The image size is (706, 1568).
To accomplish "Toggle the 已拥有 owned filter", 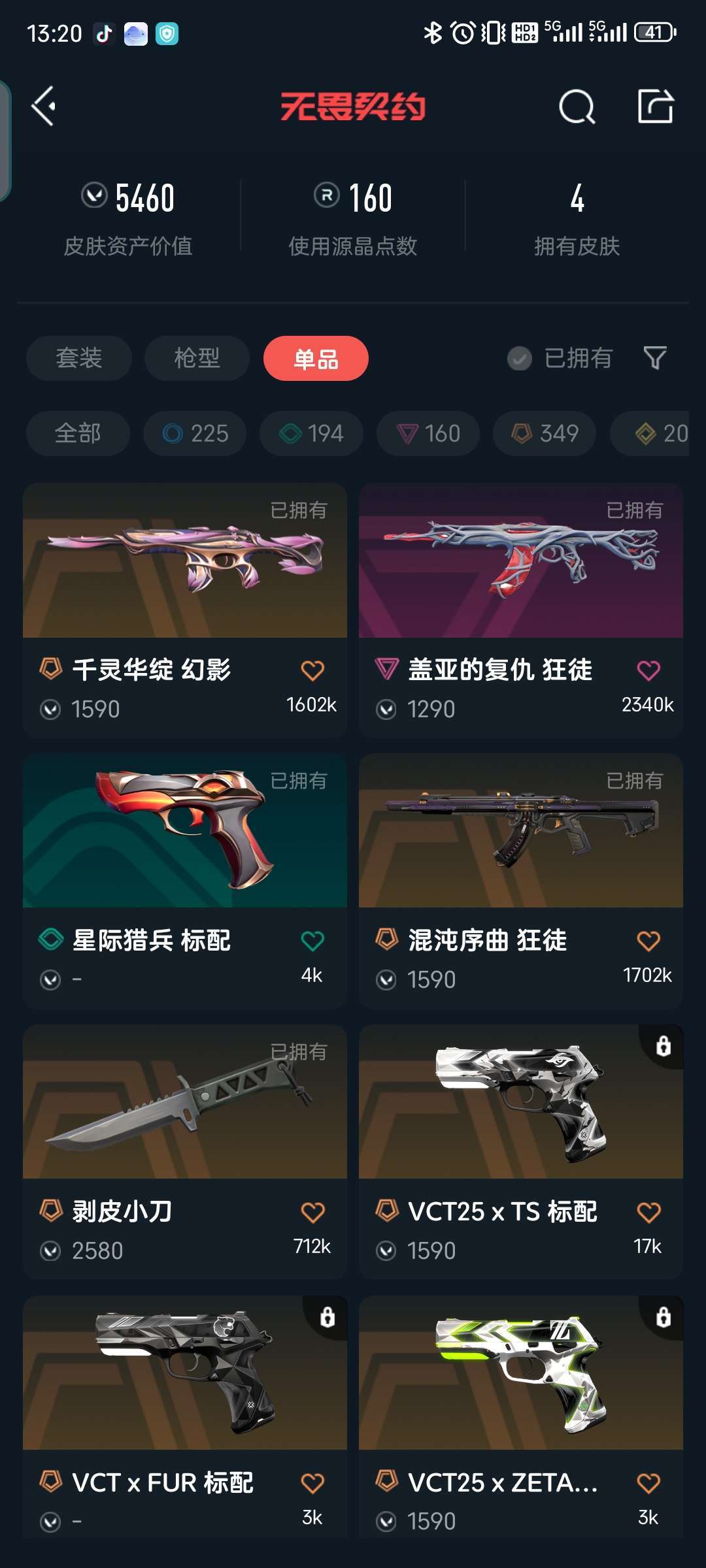I will point(560,358).
